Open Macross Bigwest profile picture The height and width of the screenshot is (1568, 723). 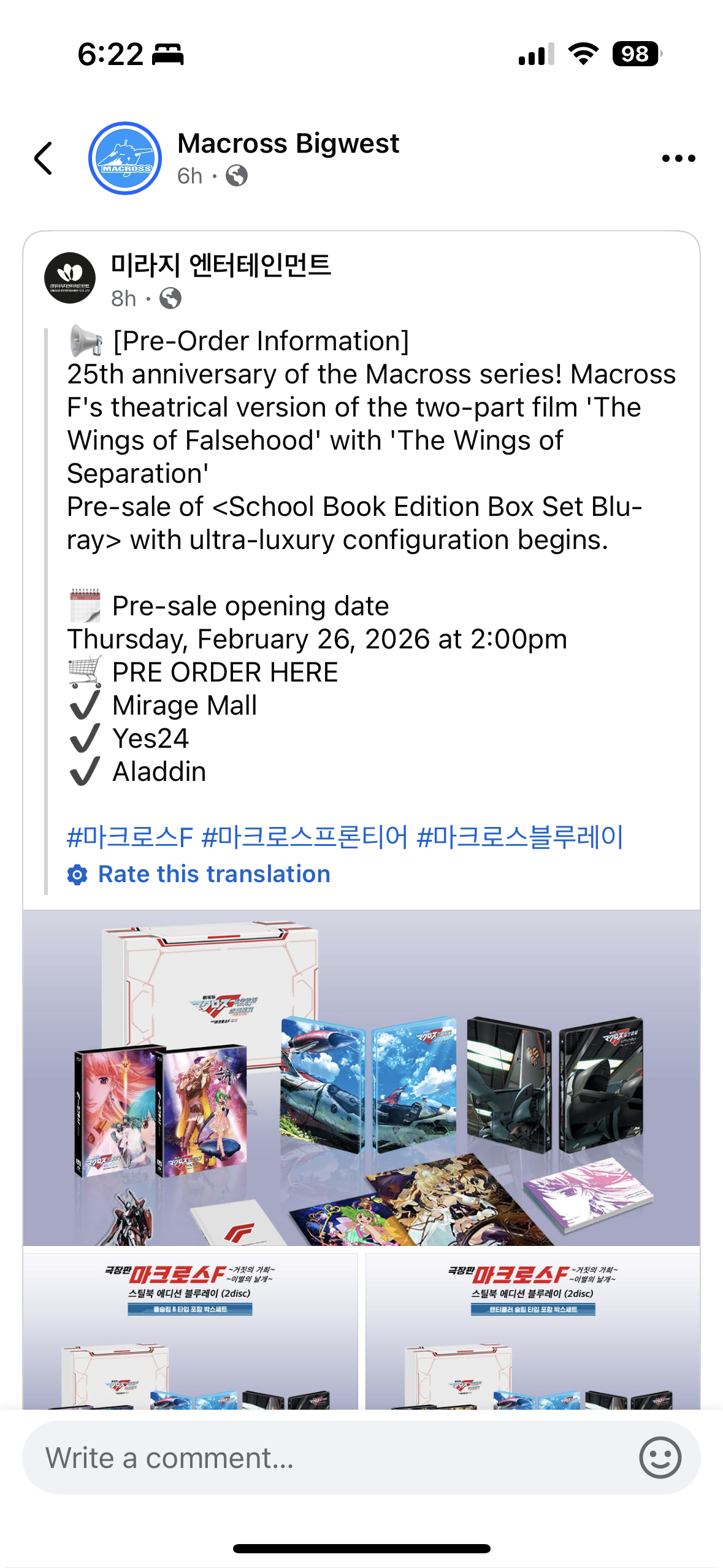[x=125, y=158]
